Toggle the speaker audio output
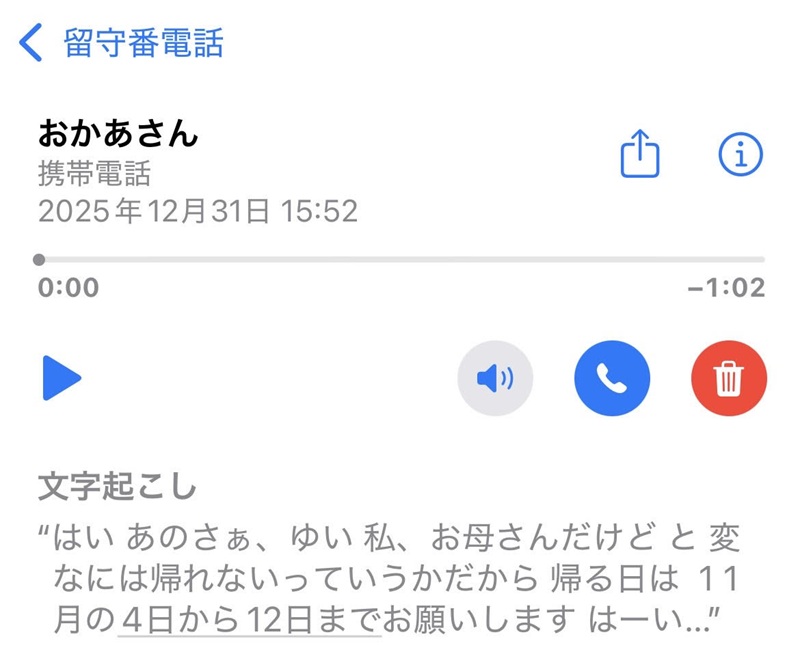This screenshot has height=668, width=800. (495, 378)
